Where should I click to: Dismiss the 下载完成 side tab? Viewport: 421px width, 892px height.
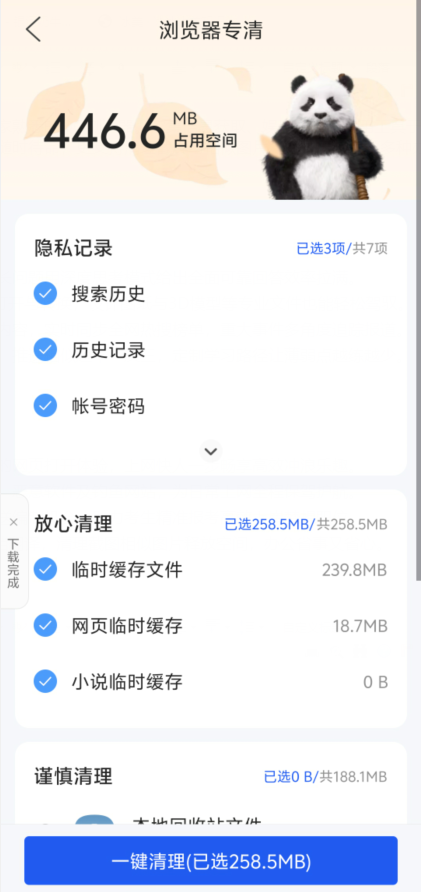pos(14,522)
